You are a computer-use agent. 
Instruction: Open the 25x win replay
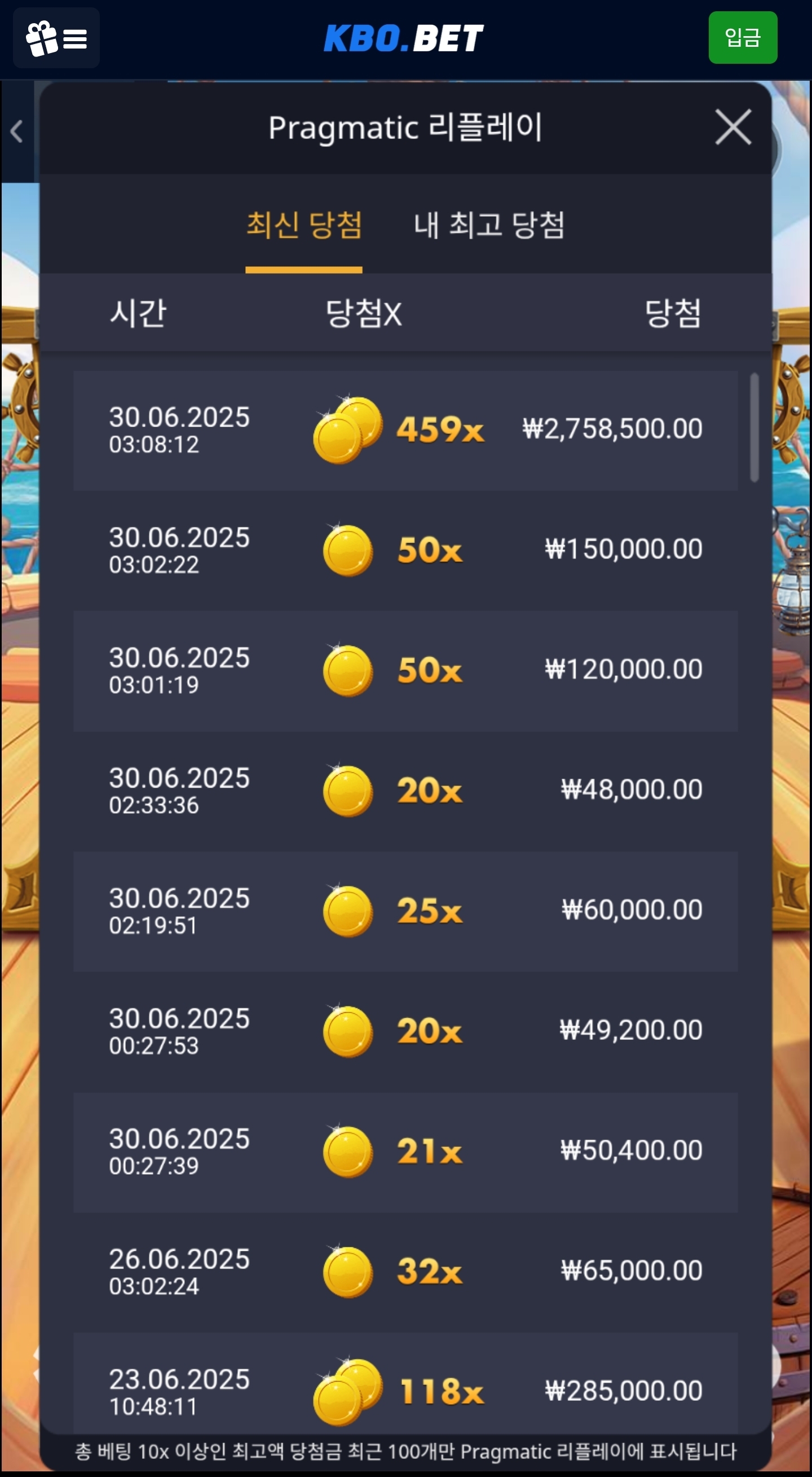[x=405, y=911]
